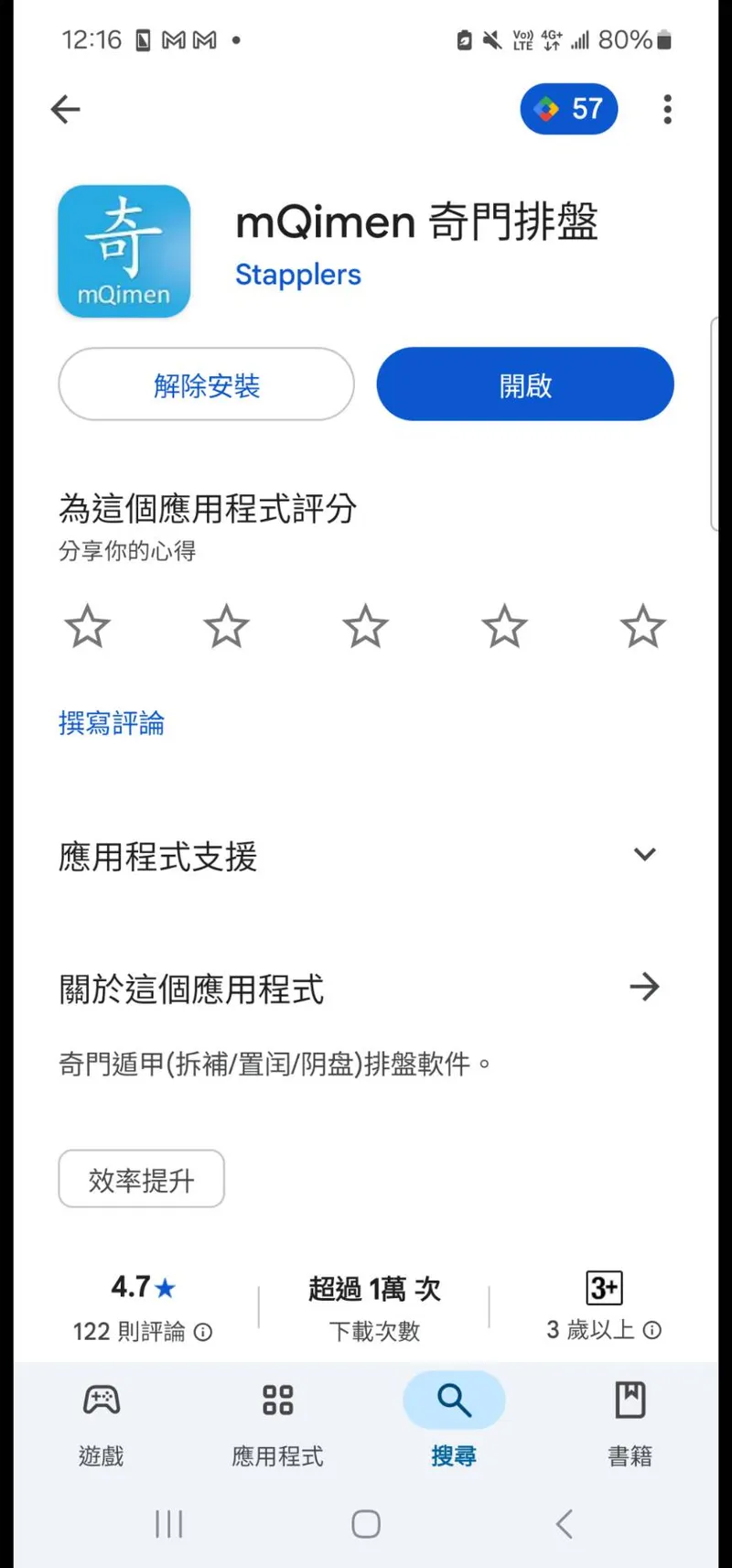Select the 應用程式 apps grid icon

pyautogui.click(x=277, y=1399)
